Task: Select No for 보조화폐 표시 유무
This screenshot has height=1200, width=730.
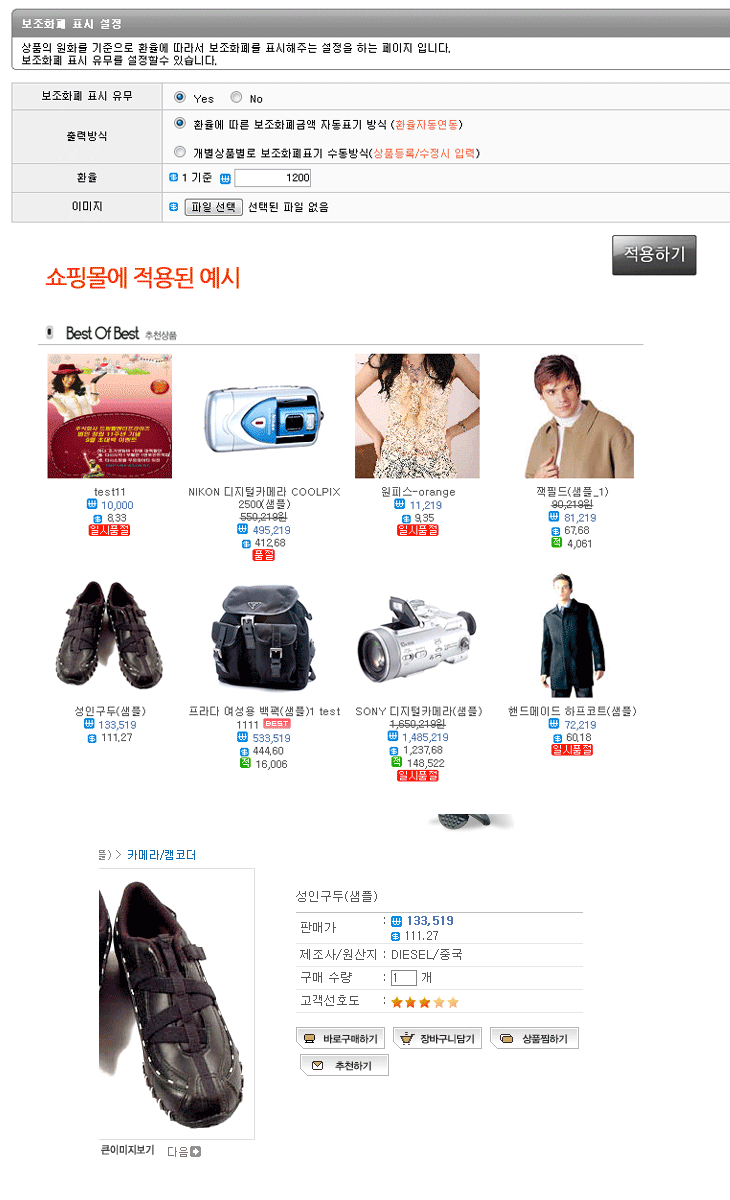Action: click(236, 98)
